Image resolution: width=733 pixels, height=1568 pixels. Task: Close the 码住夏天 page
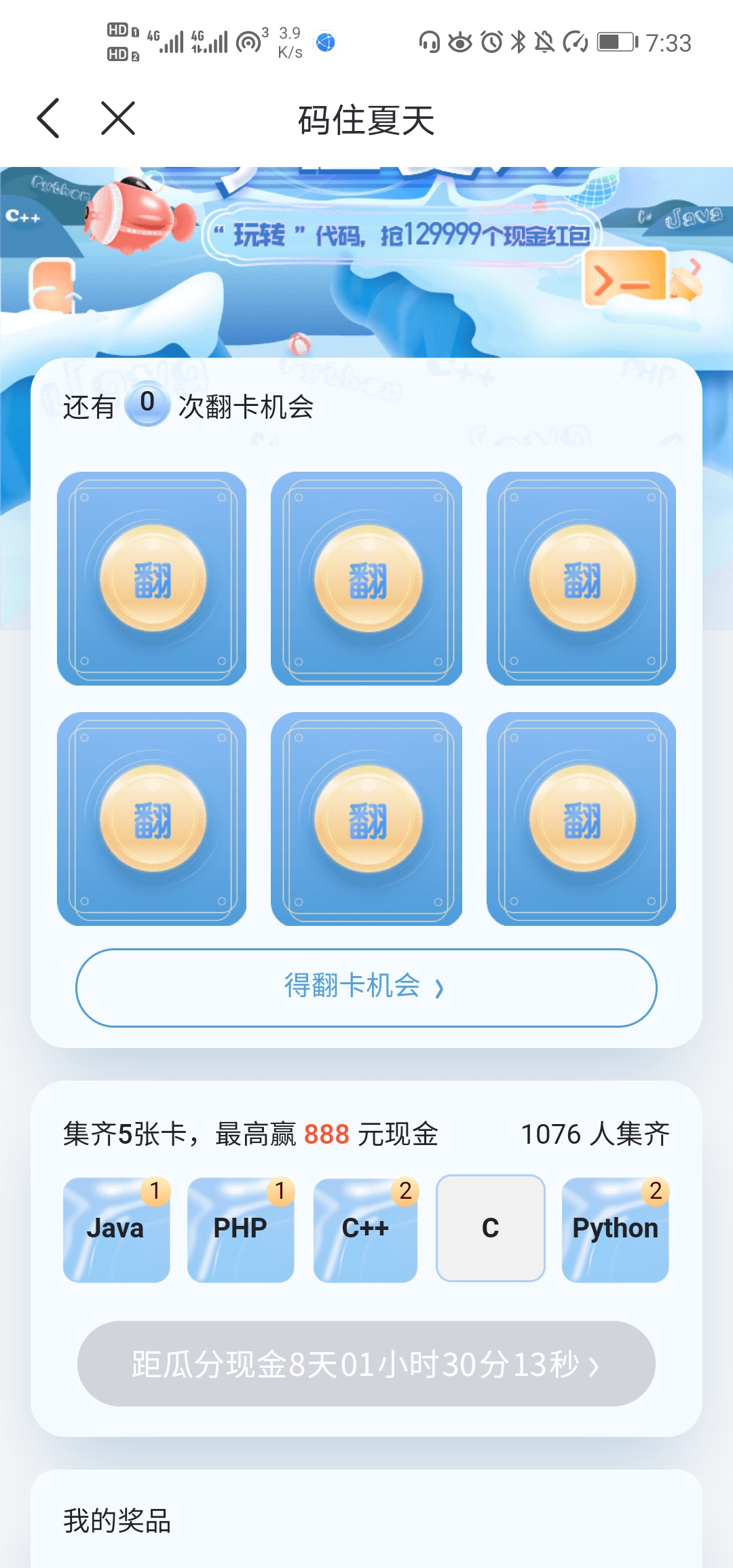[118, 119]
